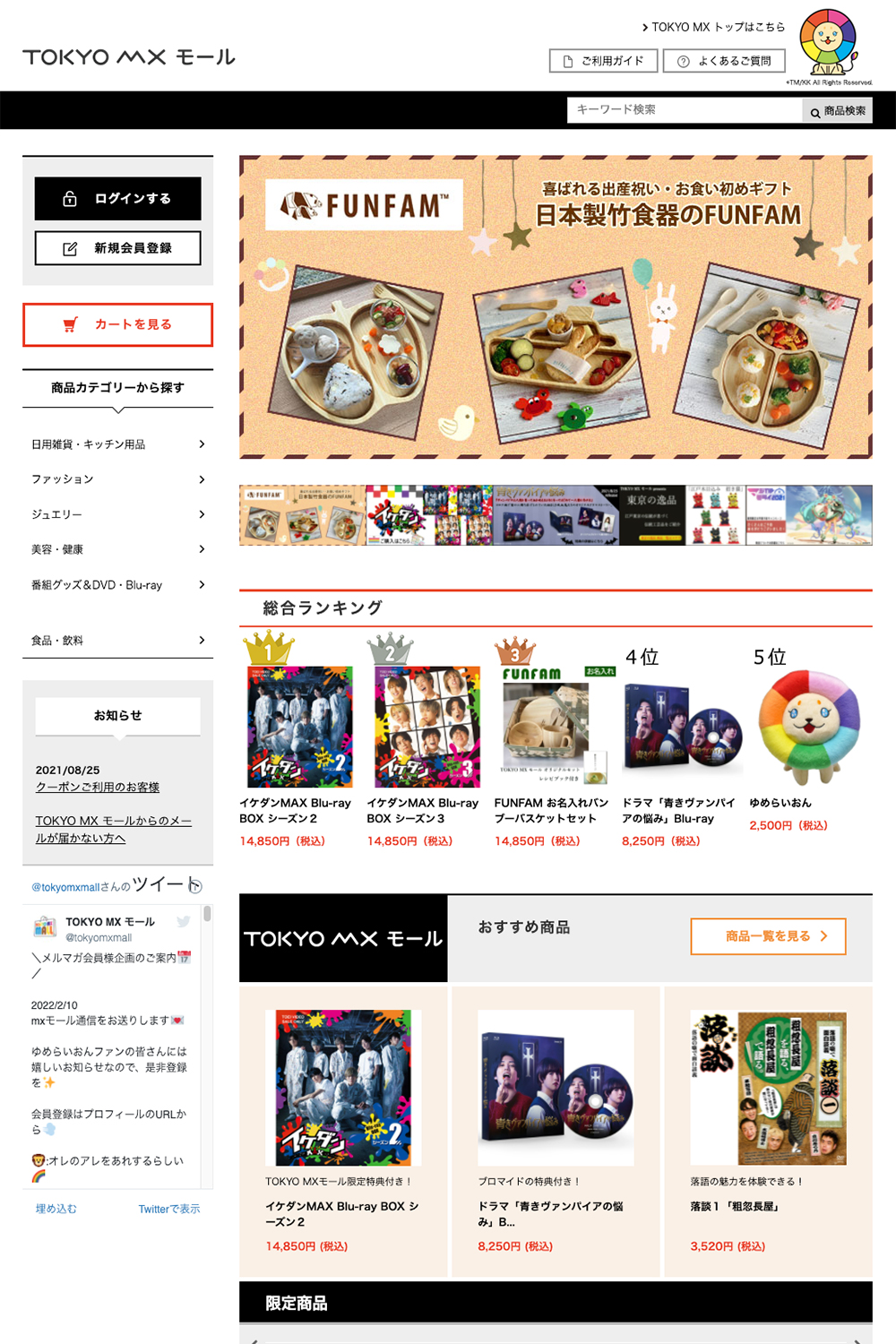Image resolution: width=896 pixels, height=1344 pixels.
Task: Open 日用雑貨・キッチン用品 category
Action: [117, 444]
